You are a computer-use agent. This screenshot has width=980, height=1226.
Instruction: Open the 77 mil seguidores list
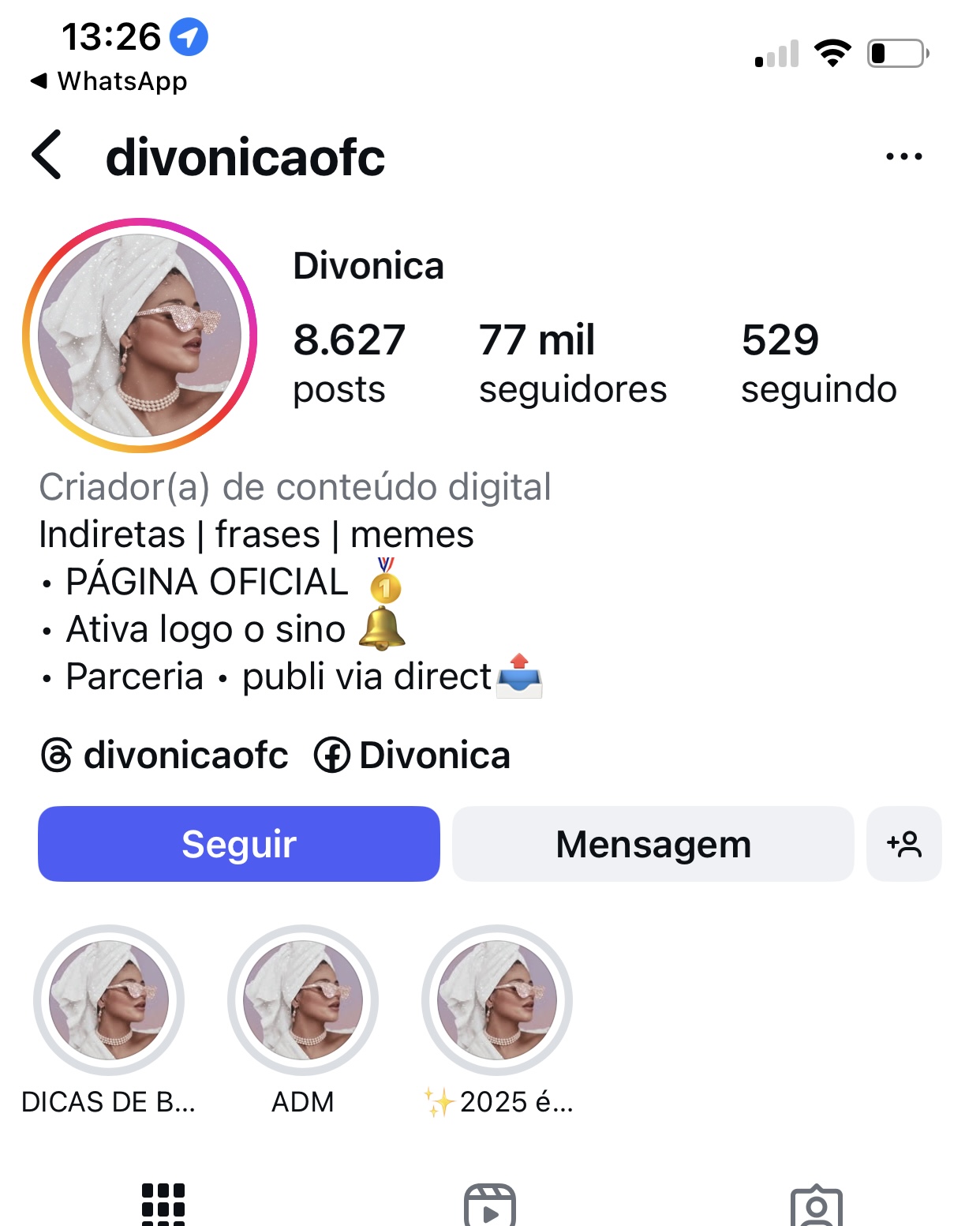click(572, 363)
